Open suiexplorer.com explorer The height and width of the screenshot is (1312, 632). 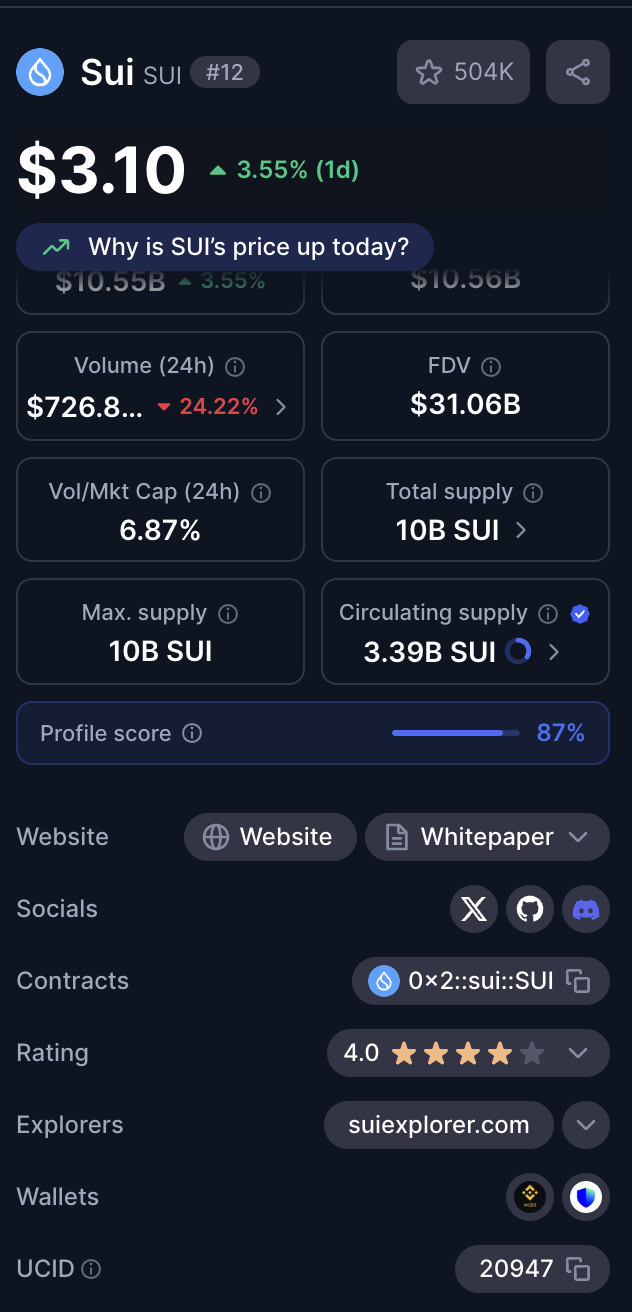(x=439, y=1125)
